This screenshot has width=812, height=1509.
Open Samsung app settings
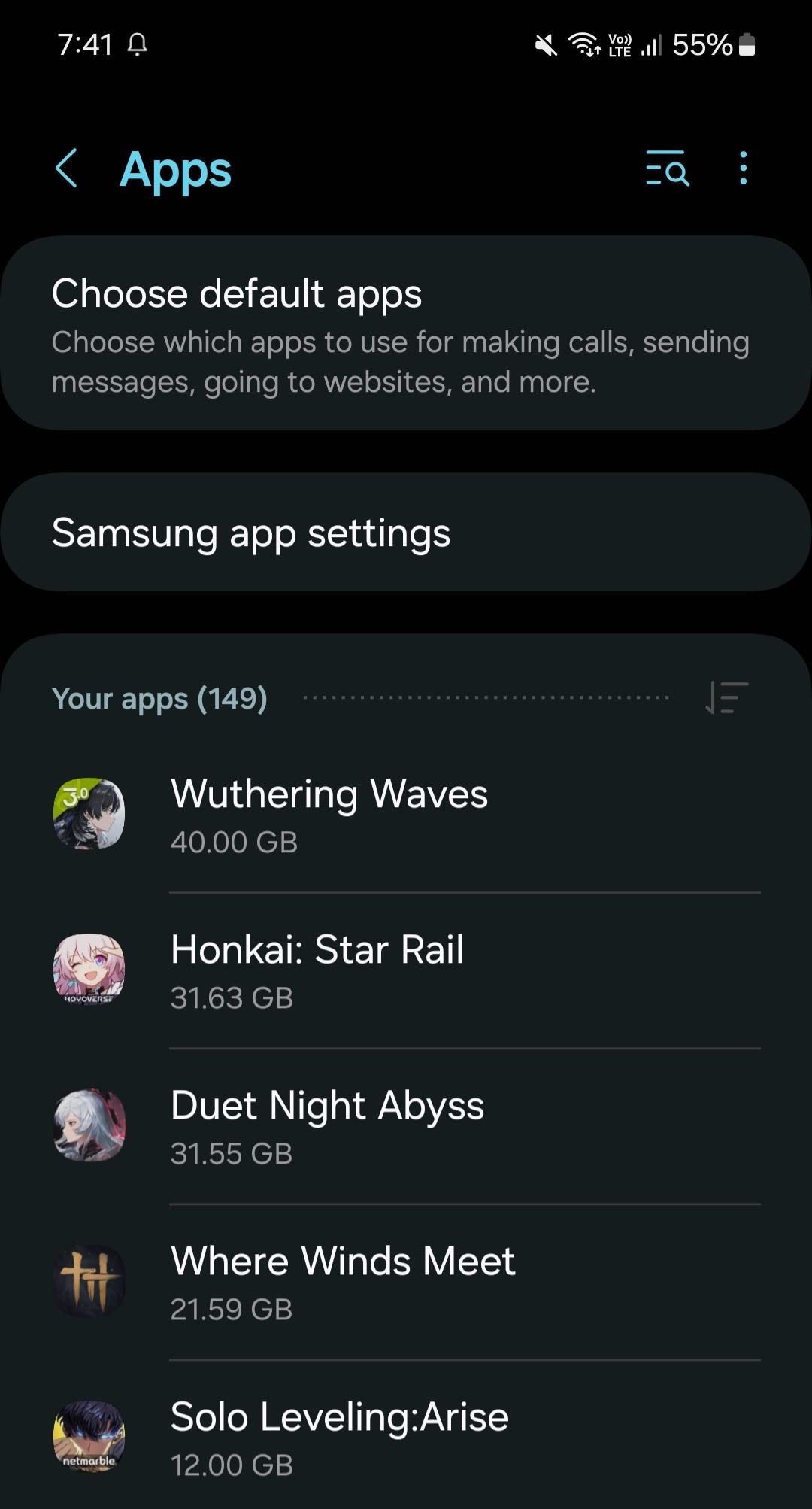coord(406,533)
